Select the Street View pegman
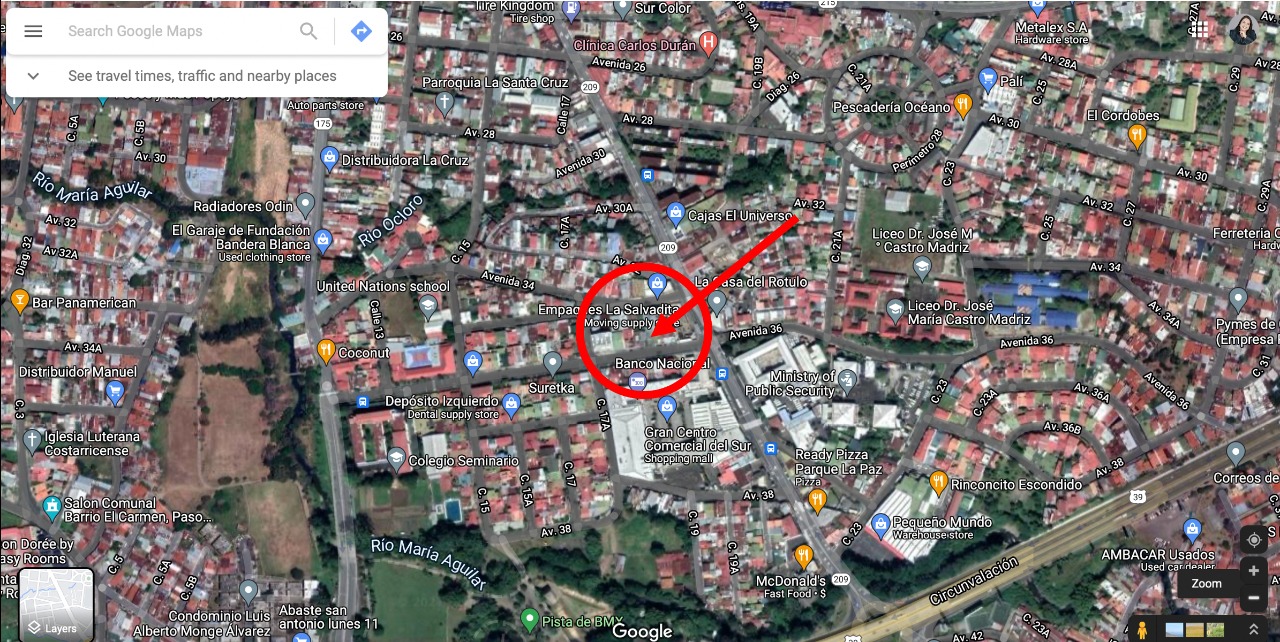The image size is (1280, 642). click(x=1141, y=629)
